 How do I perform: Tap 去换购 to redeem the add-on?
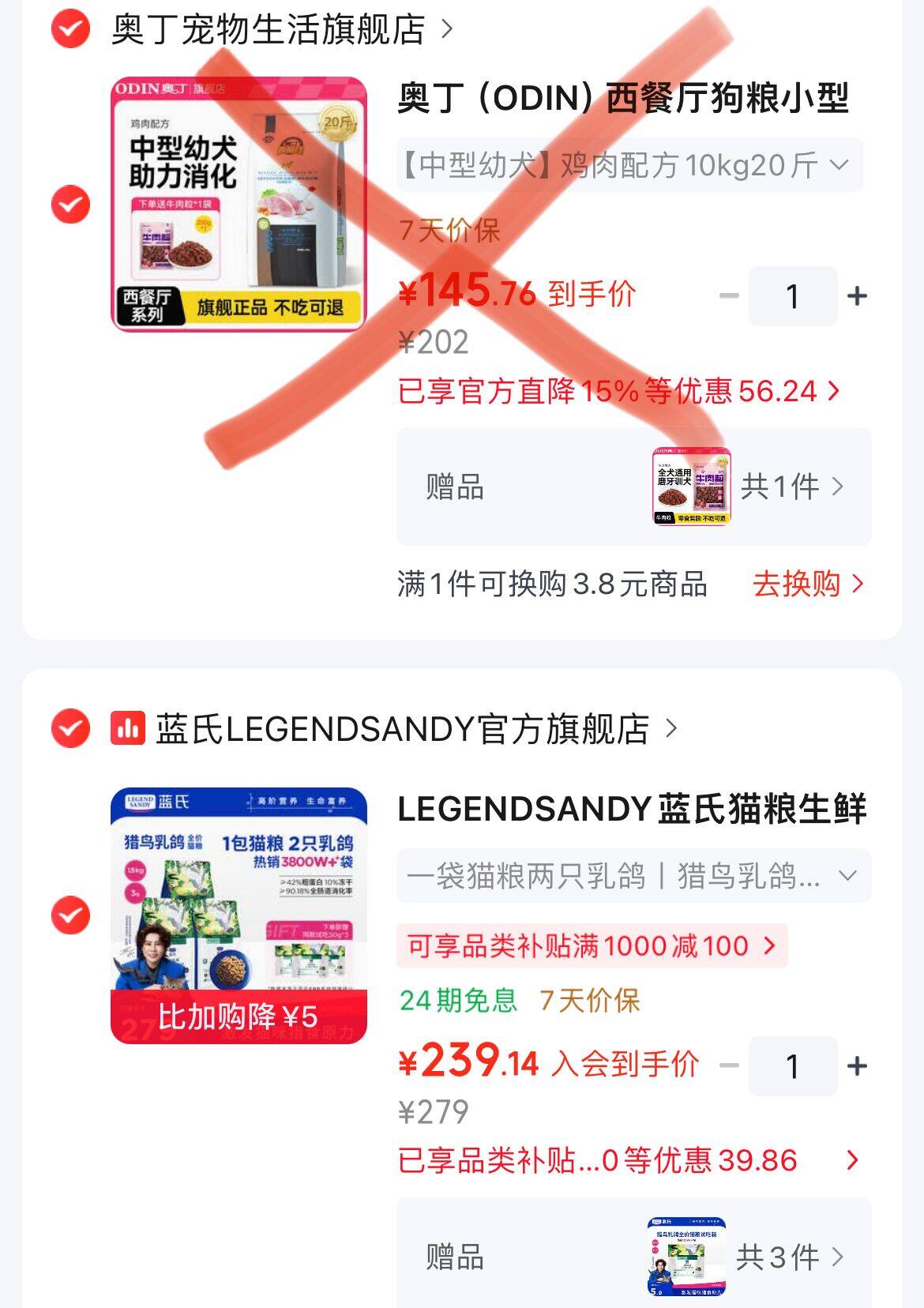click(808, 584)
